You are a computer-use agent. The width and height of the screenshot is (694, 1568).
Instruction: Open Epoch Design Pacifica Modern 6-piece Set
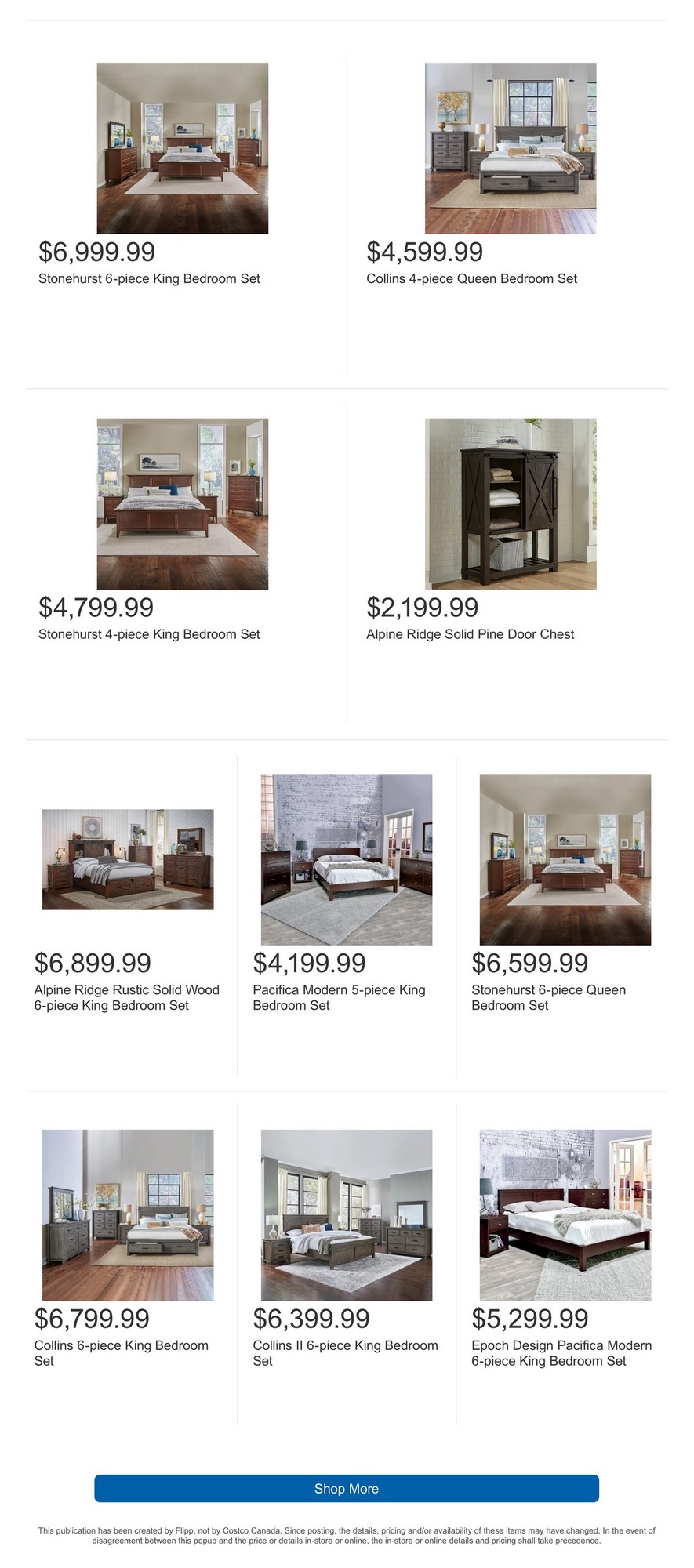coord(565,1215)
